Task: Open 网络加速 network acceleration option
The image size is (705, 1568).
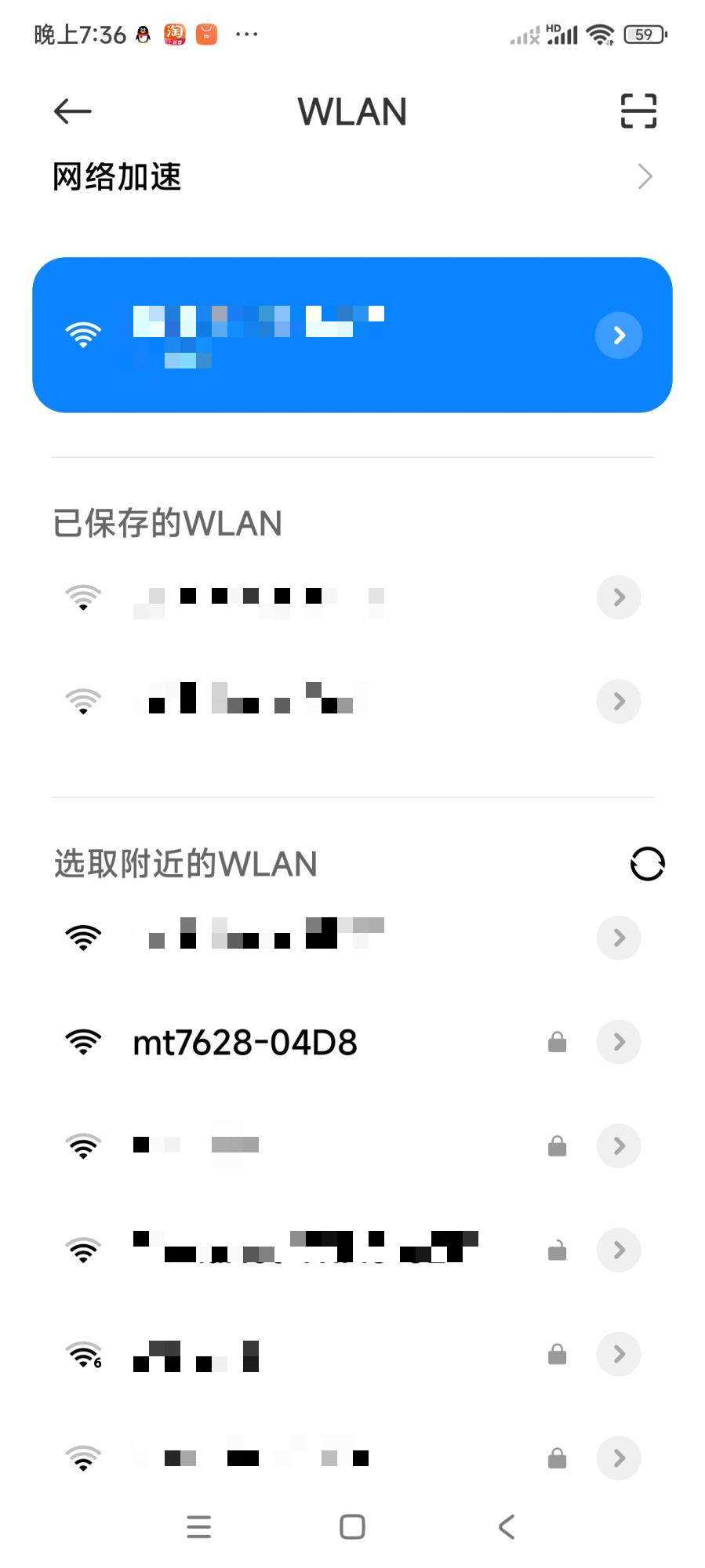Action: point(116,176)
